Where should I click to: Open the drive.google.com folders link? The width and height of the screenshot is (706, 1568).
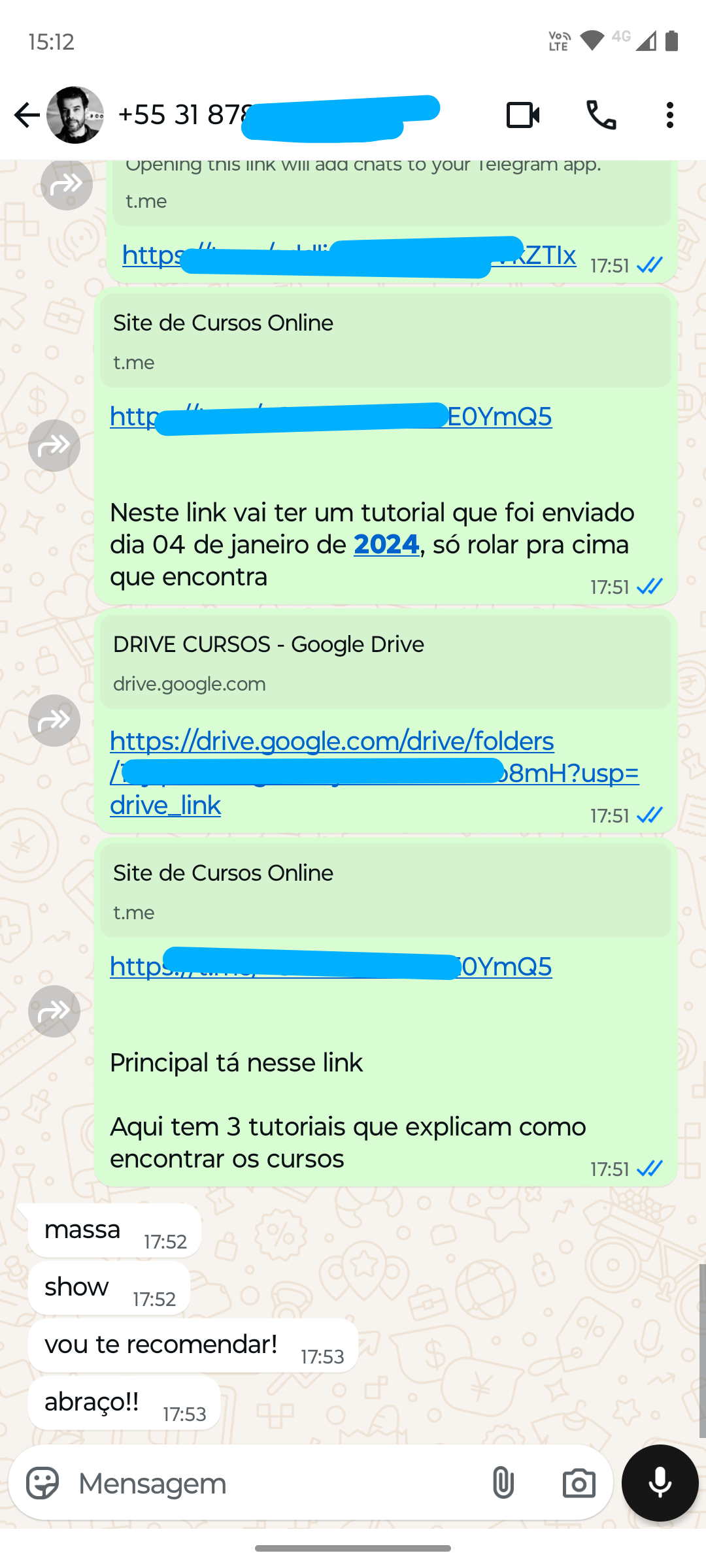pos(331,742)
